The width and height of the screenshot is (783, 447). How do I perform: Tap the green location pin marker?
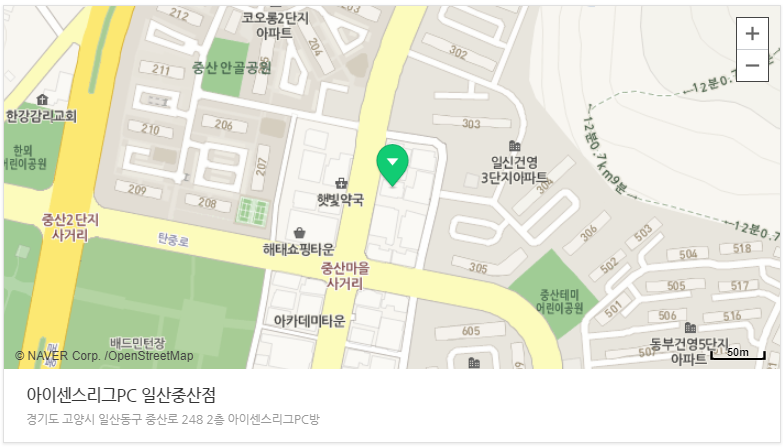(x=392, y=165)
